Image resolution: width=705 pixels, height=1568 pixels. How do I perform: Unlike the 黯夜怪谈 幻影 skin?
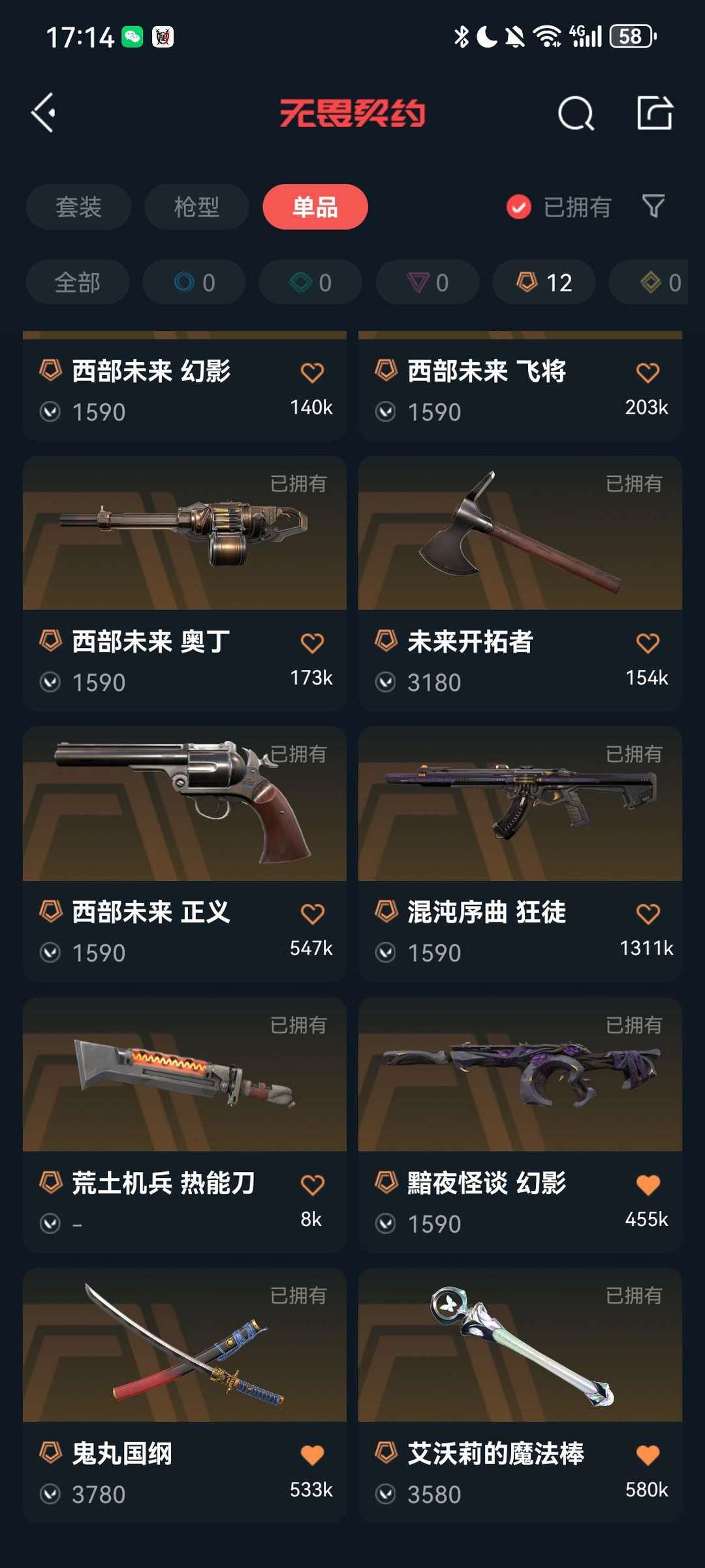click(x=648, y=1184)
